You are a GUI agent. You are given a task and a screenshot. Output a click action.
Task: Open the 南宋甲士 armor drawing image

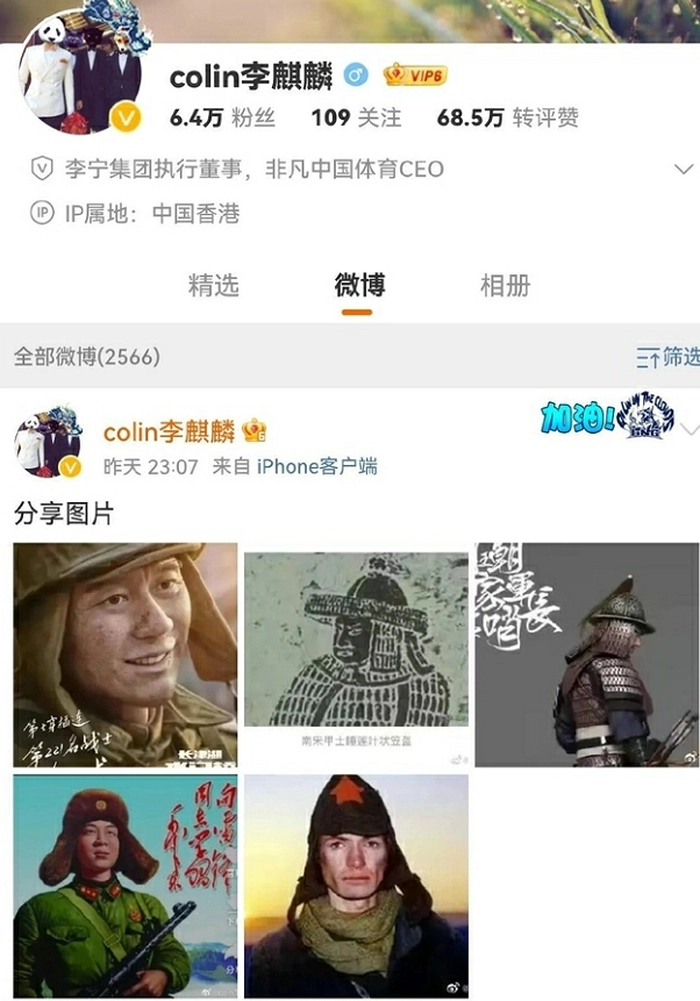click(356, 655)
